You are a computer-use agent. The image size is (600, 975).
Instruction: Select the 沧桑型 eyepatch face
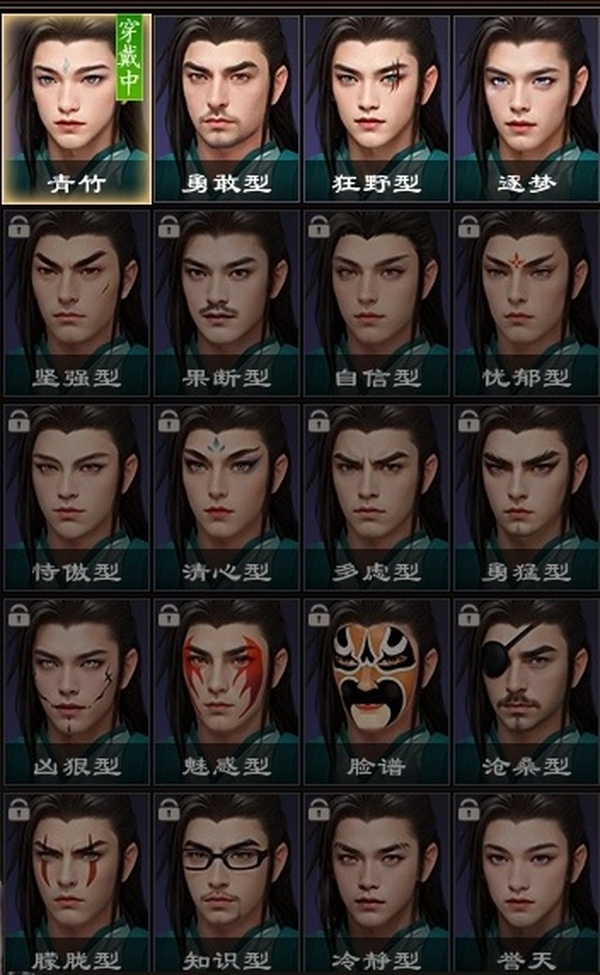(526, 690)
